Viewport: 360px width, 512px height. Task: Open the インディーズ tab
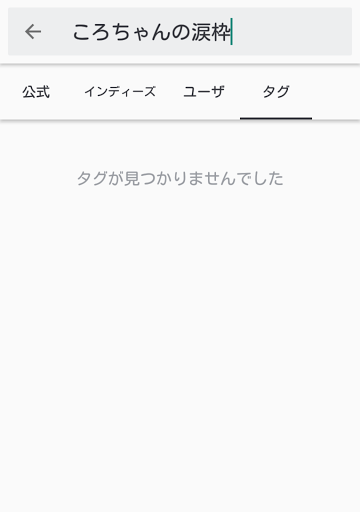coord(120,92)
